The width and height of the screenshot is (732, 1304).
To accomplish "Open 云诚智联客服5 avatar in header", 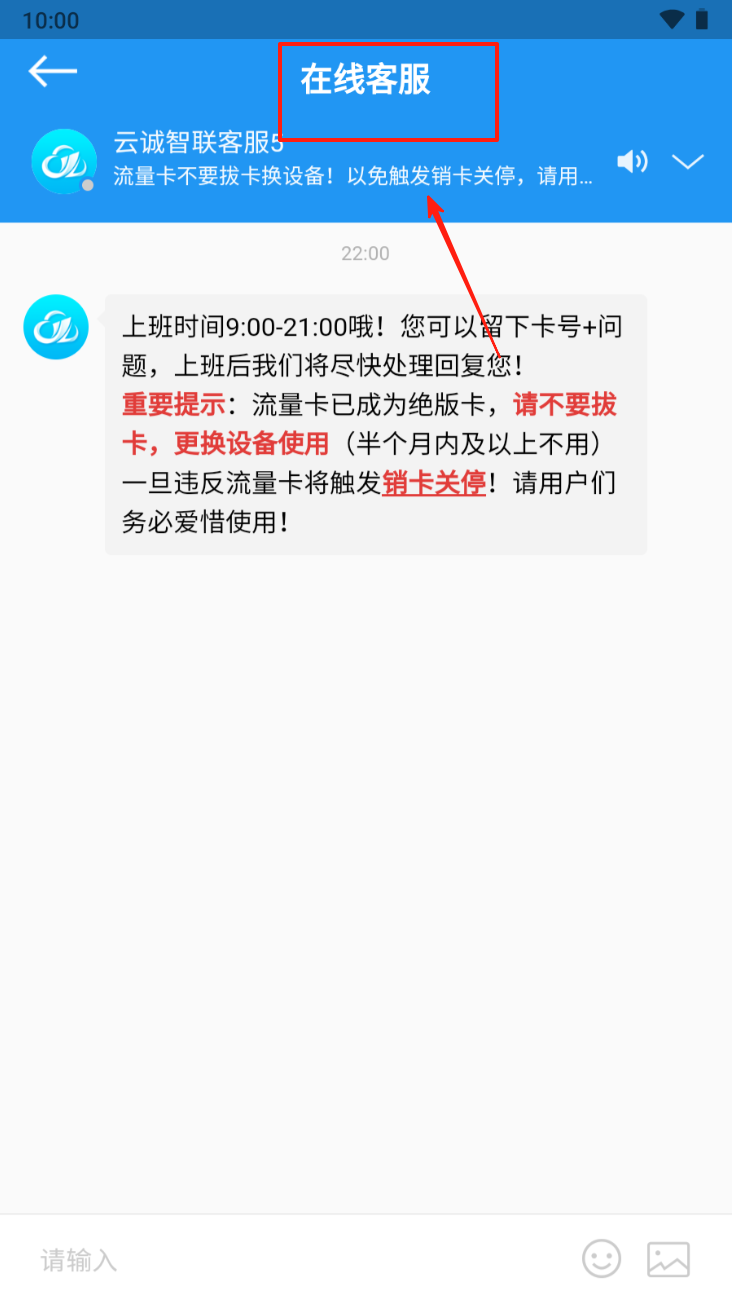I will tap(63, 161).
